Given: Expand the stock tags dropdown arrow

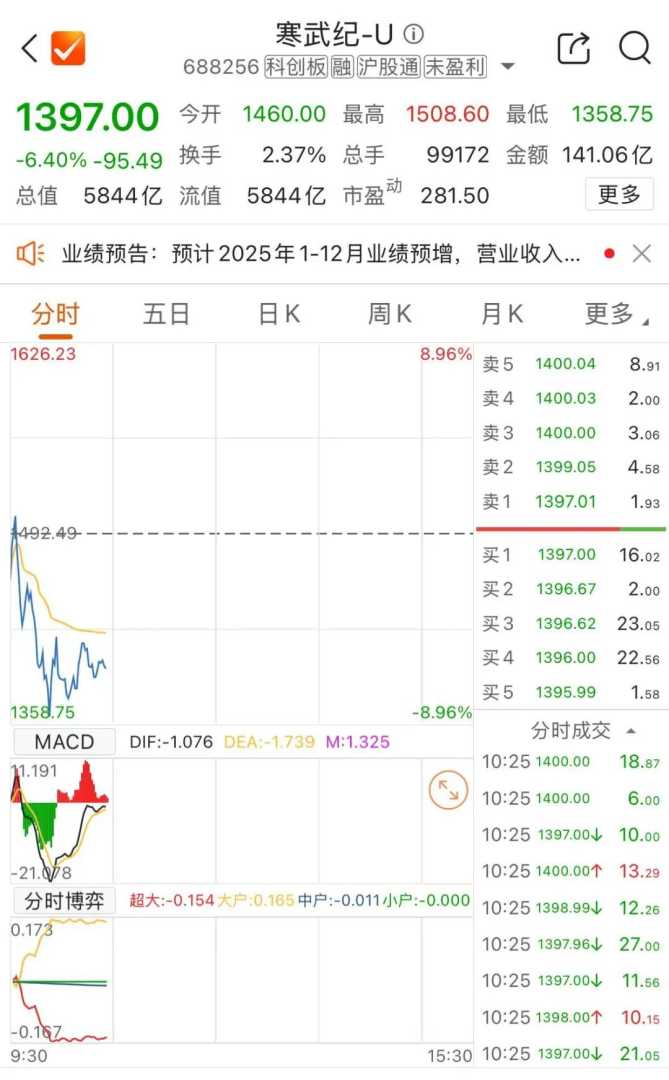Looking at the screenshot, I should tap(508, 67).
